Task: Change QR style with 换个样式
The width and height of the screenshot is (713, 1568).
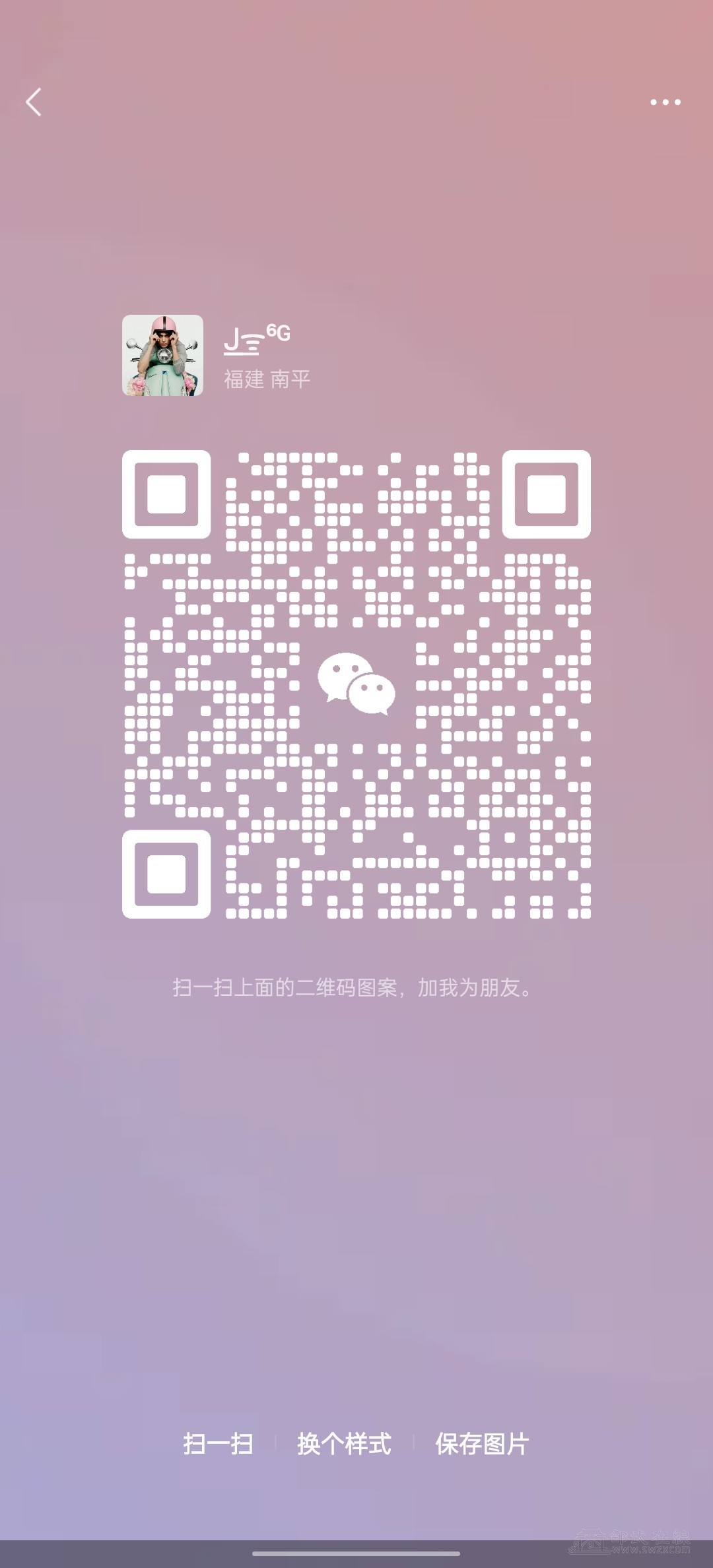Action: coord(344,1443)
